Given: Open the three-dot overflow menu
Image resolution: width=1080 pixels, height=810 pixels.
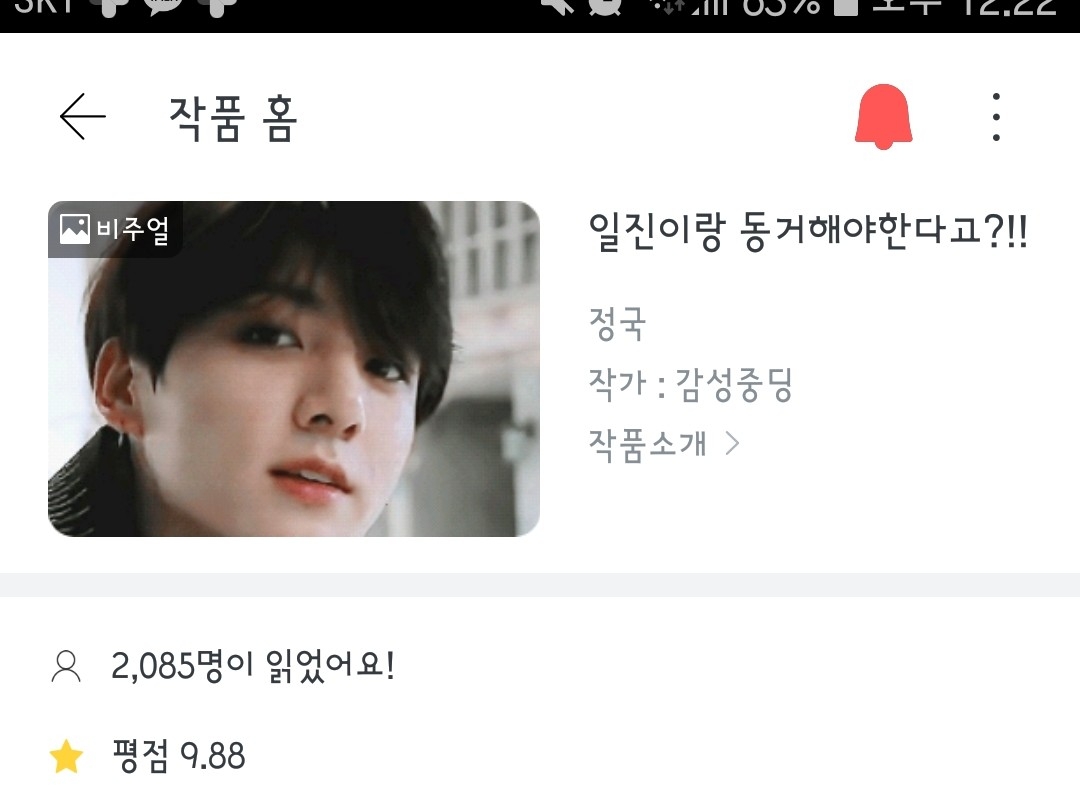Looking at the screenshot, I should tap(996, 117).
